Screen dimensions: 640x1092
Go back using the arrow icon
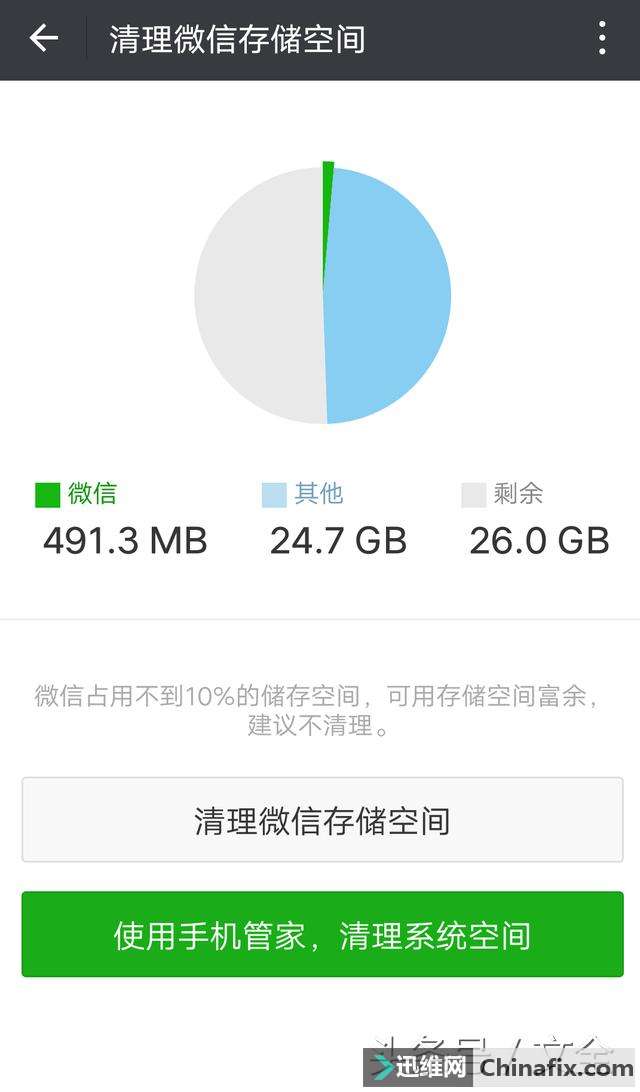tap(44, 39)
